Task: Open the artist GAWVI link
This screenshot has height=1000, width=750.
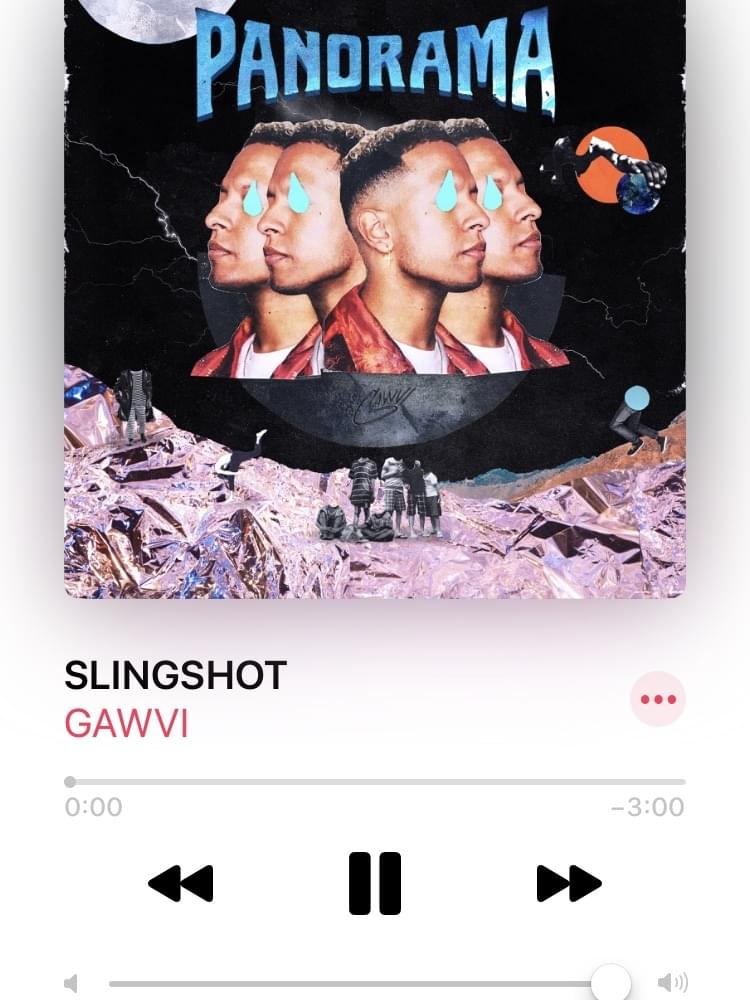Action: 126,723
